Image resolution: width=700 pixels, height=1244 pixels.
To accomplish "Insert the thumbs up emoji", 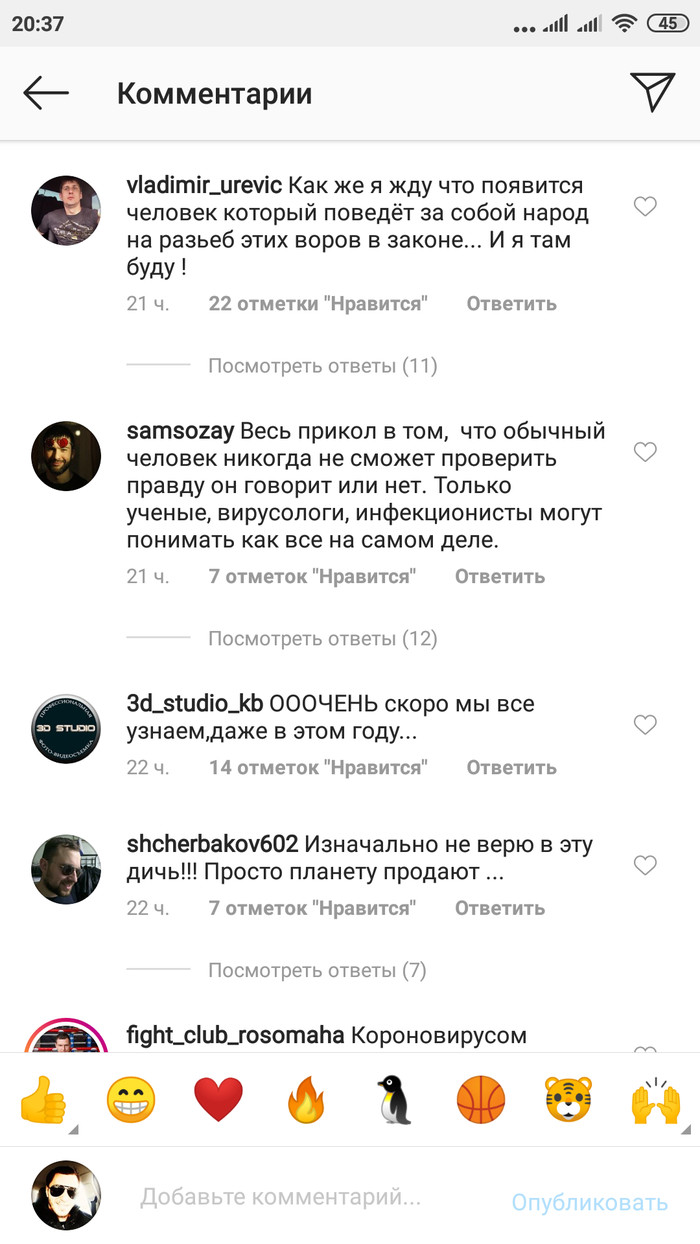I will [44, 1102].
